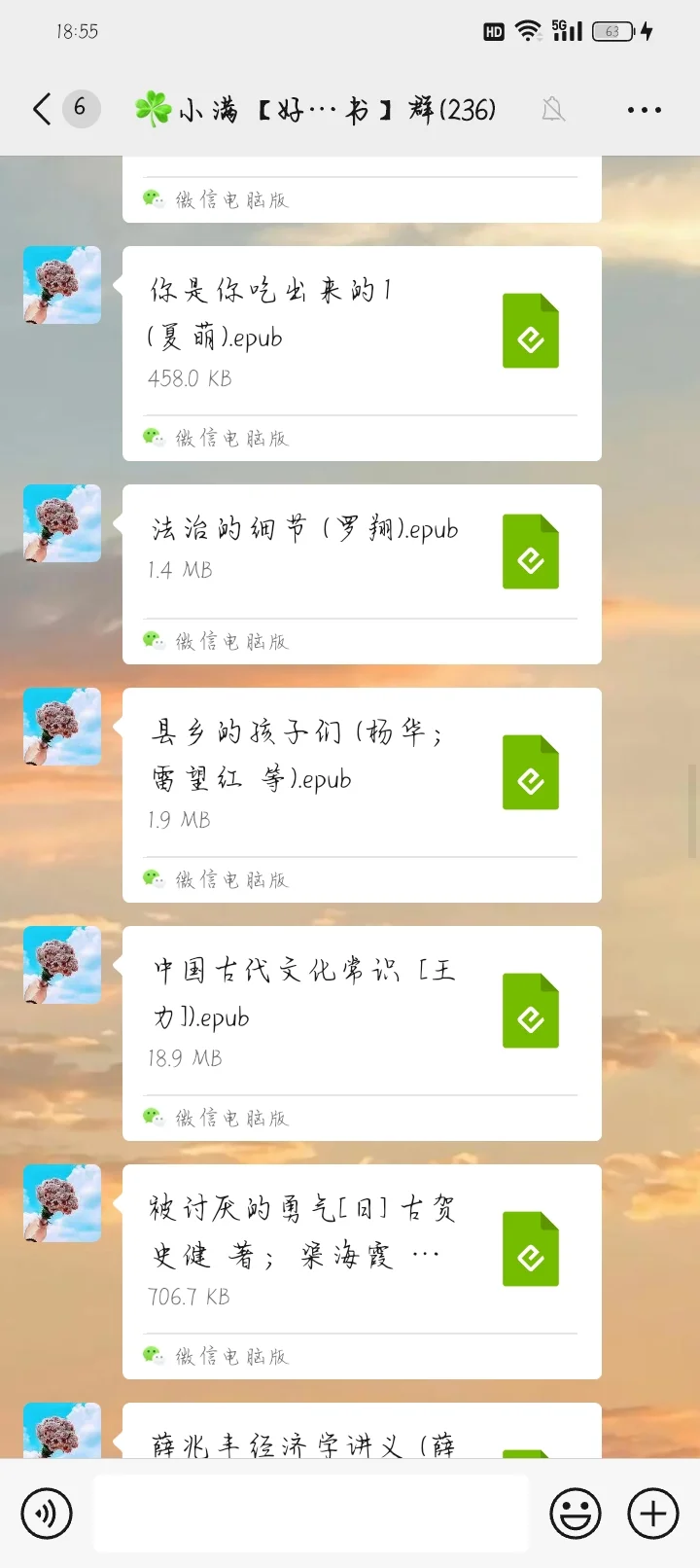The width and height of the screenshot is (700, 1568).
Task: View sender avatar beside 法治的细节 file
Action: pyautogui.click(x=62, y=523)
